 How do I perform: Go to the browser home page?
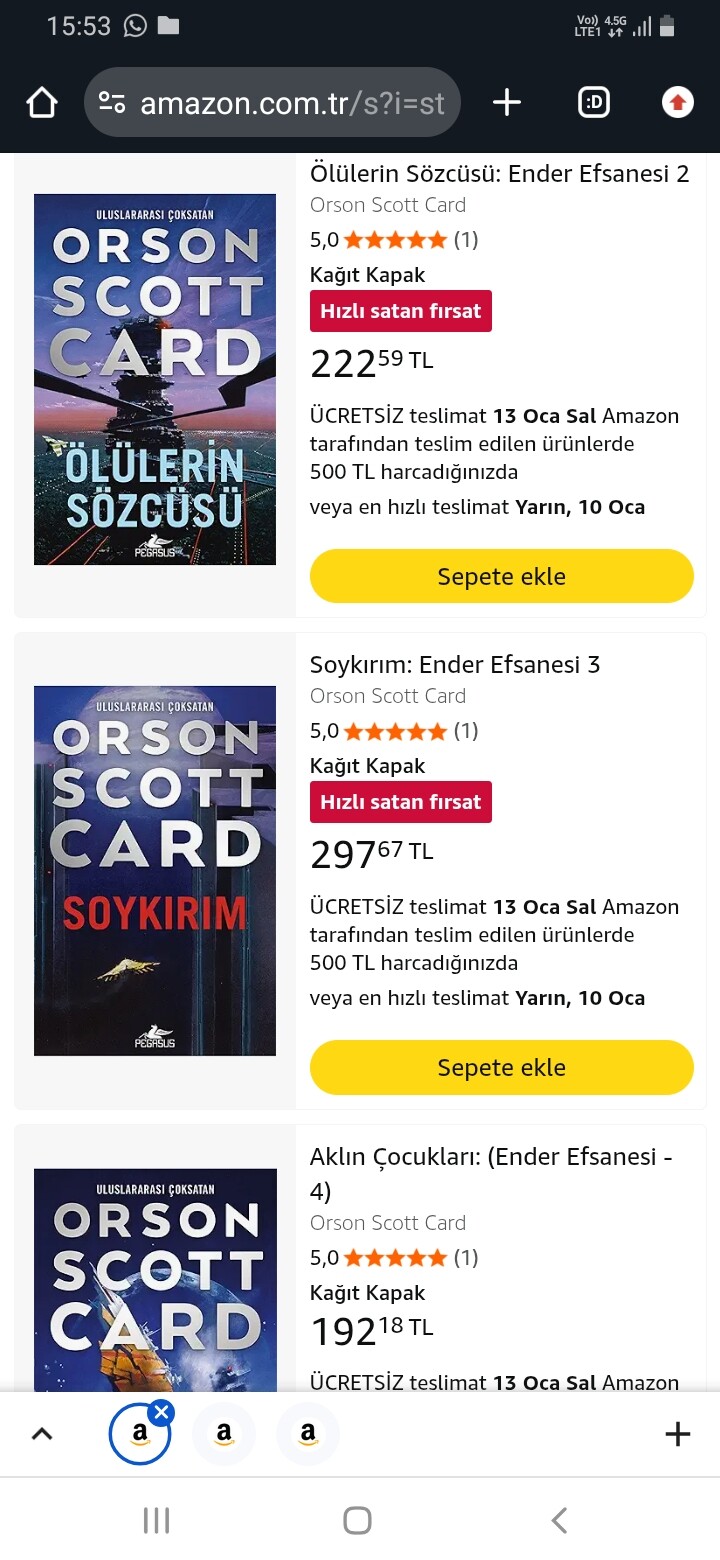[42, 102]
